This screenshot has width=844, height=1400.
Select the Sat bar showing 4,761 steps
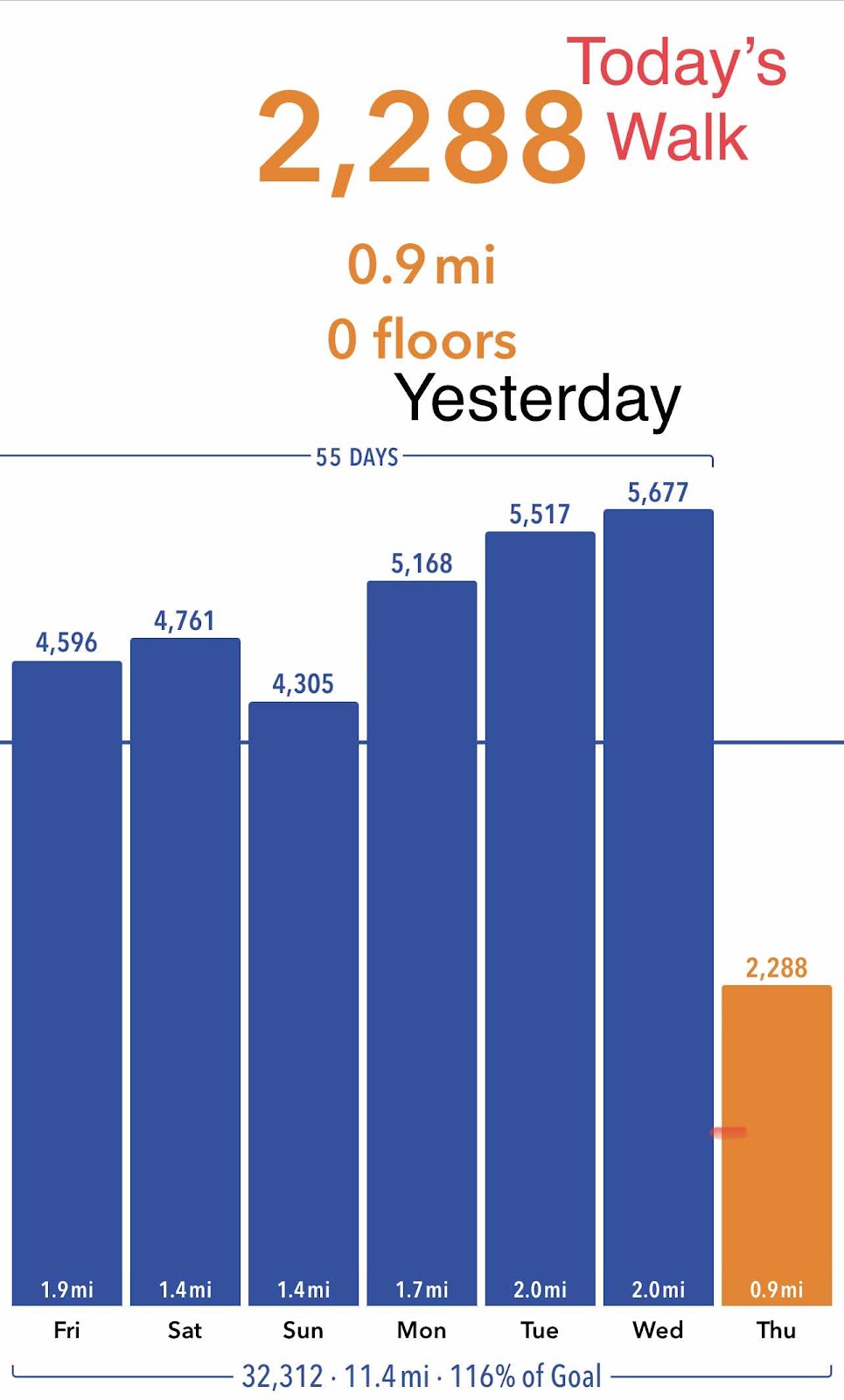(x=185, y=971)
